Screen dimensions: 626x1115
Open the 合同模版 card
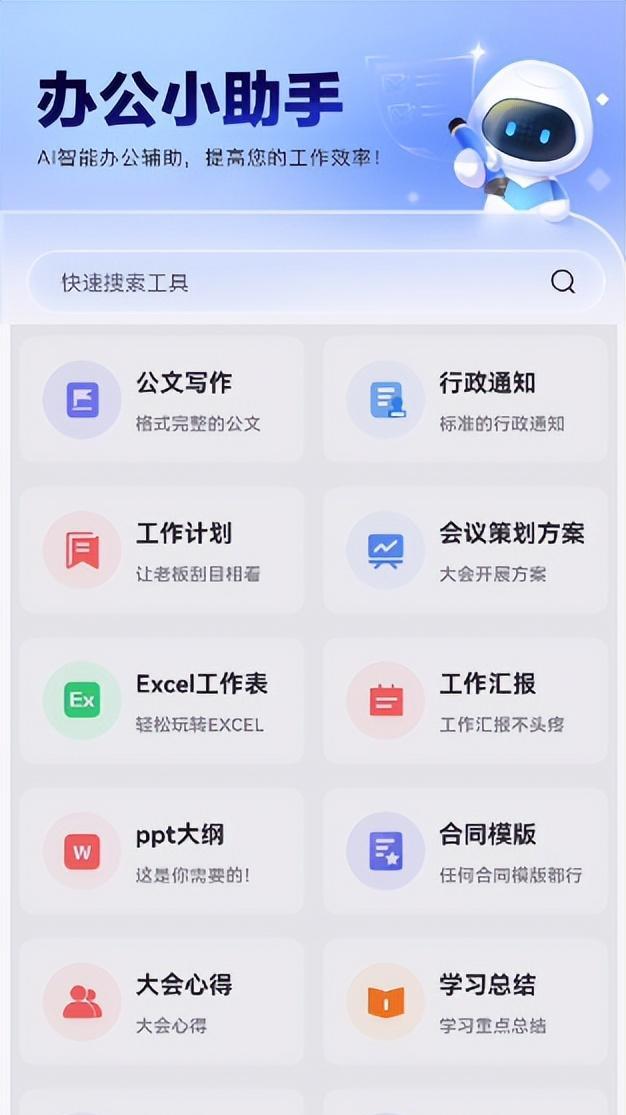pyautogui.click(x=465, y=851)
